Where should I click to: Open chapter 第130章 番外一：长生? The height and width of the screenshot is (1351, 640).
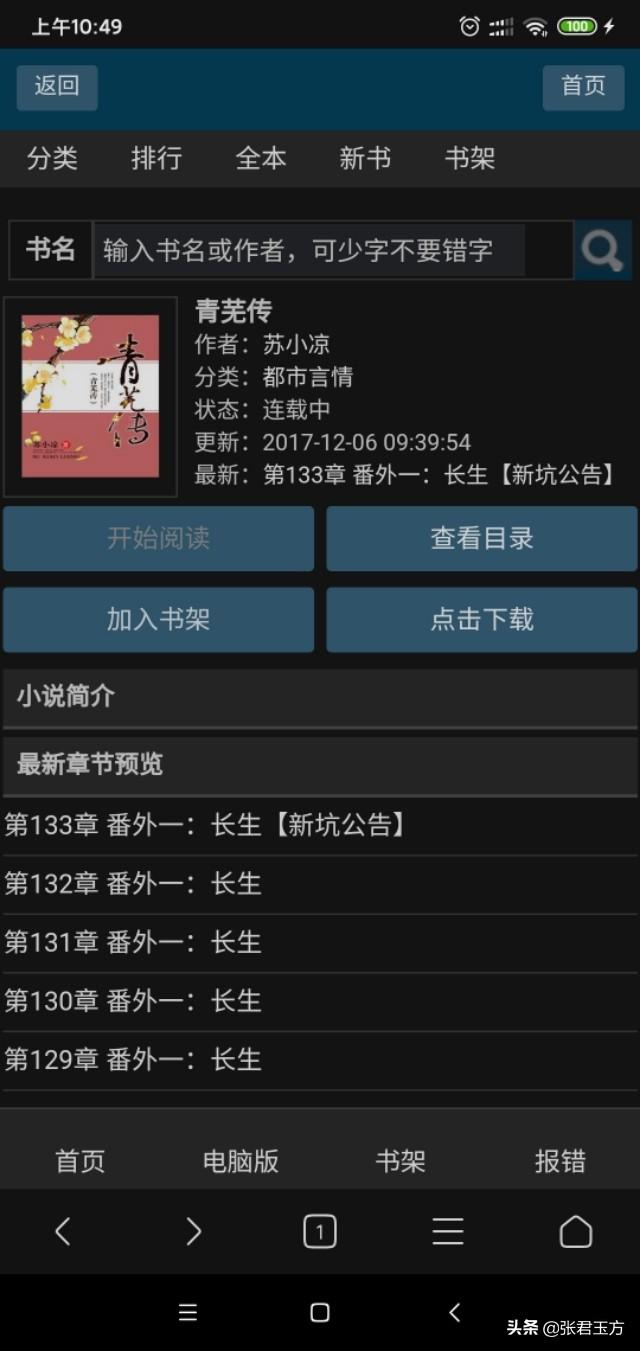(133, 1001)
